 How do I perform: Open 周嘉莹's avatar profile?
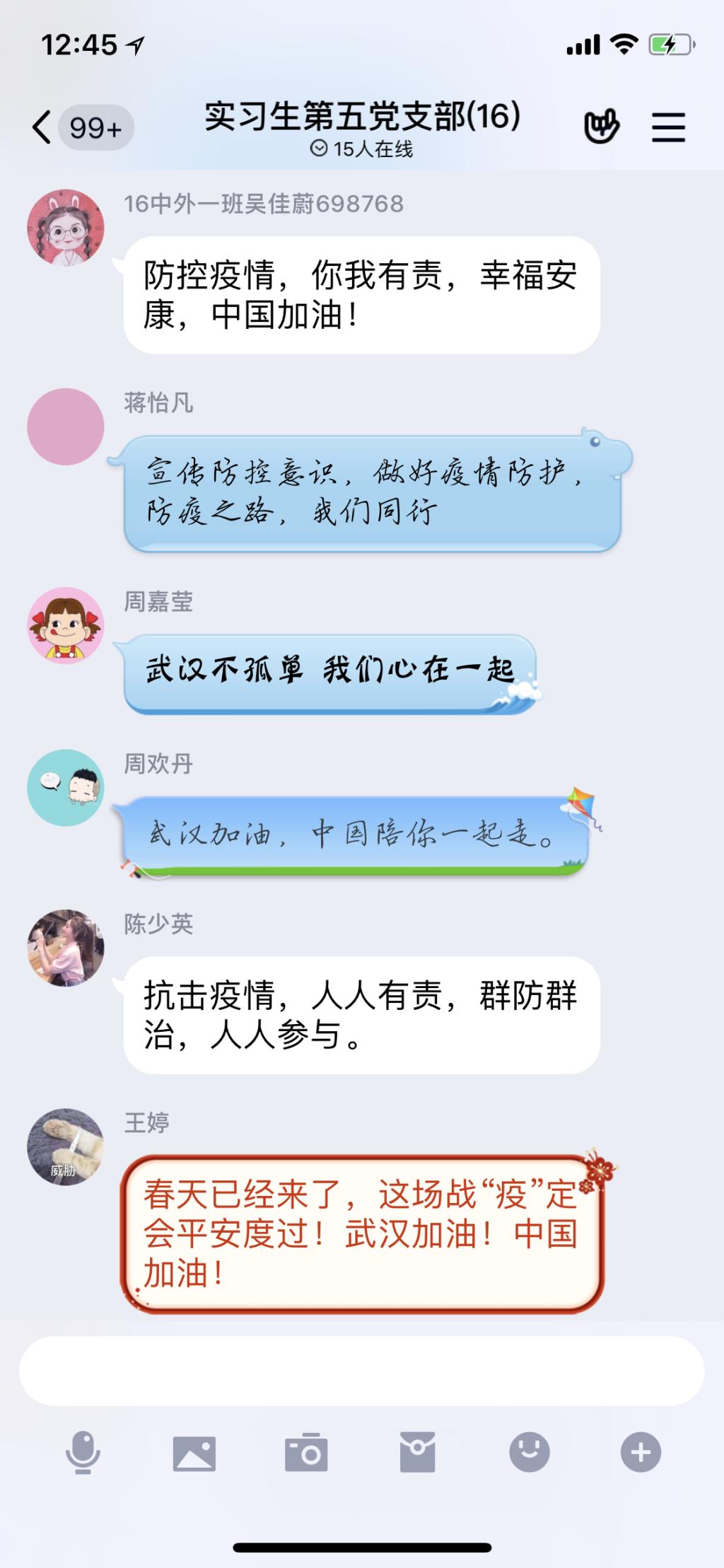(66, 625)
